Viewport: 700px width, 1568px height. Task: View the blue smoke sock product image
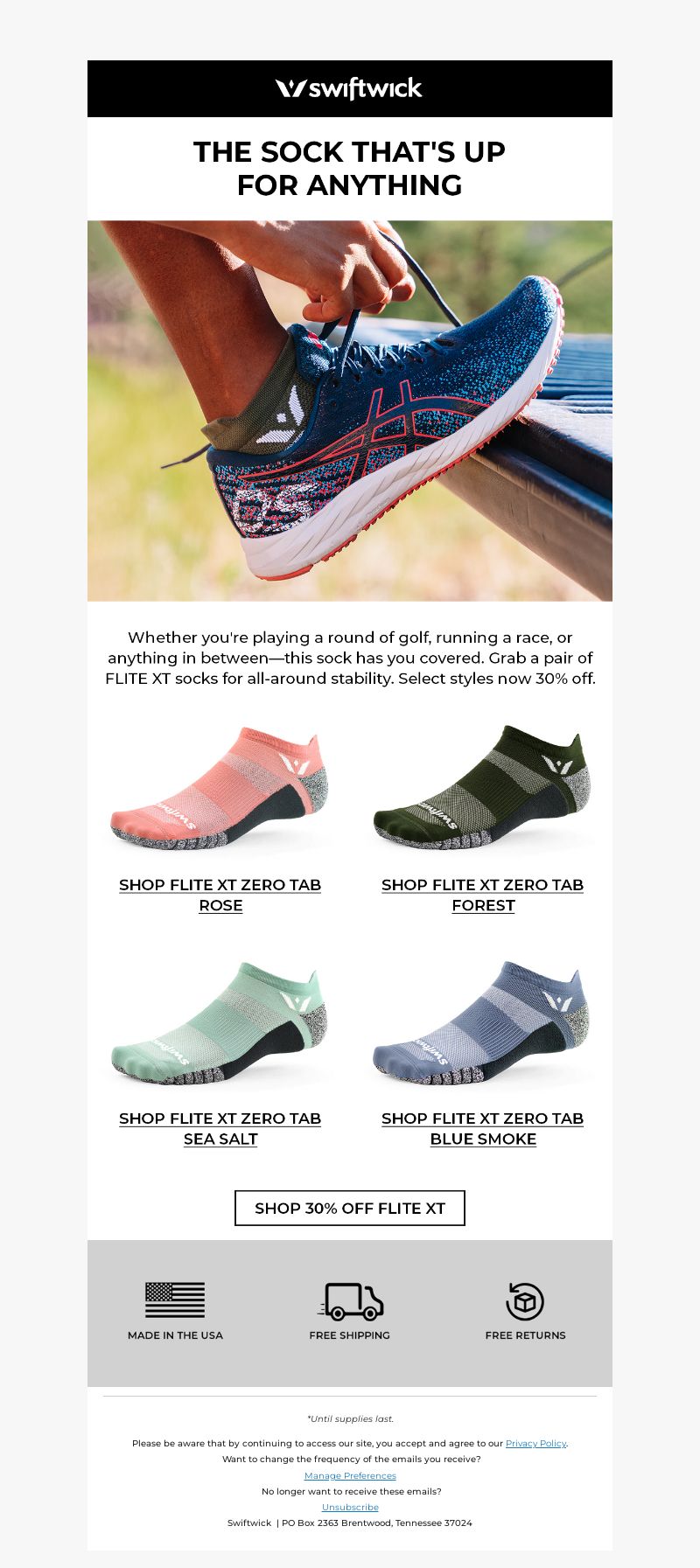[x=482, y=1023]
